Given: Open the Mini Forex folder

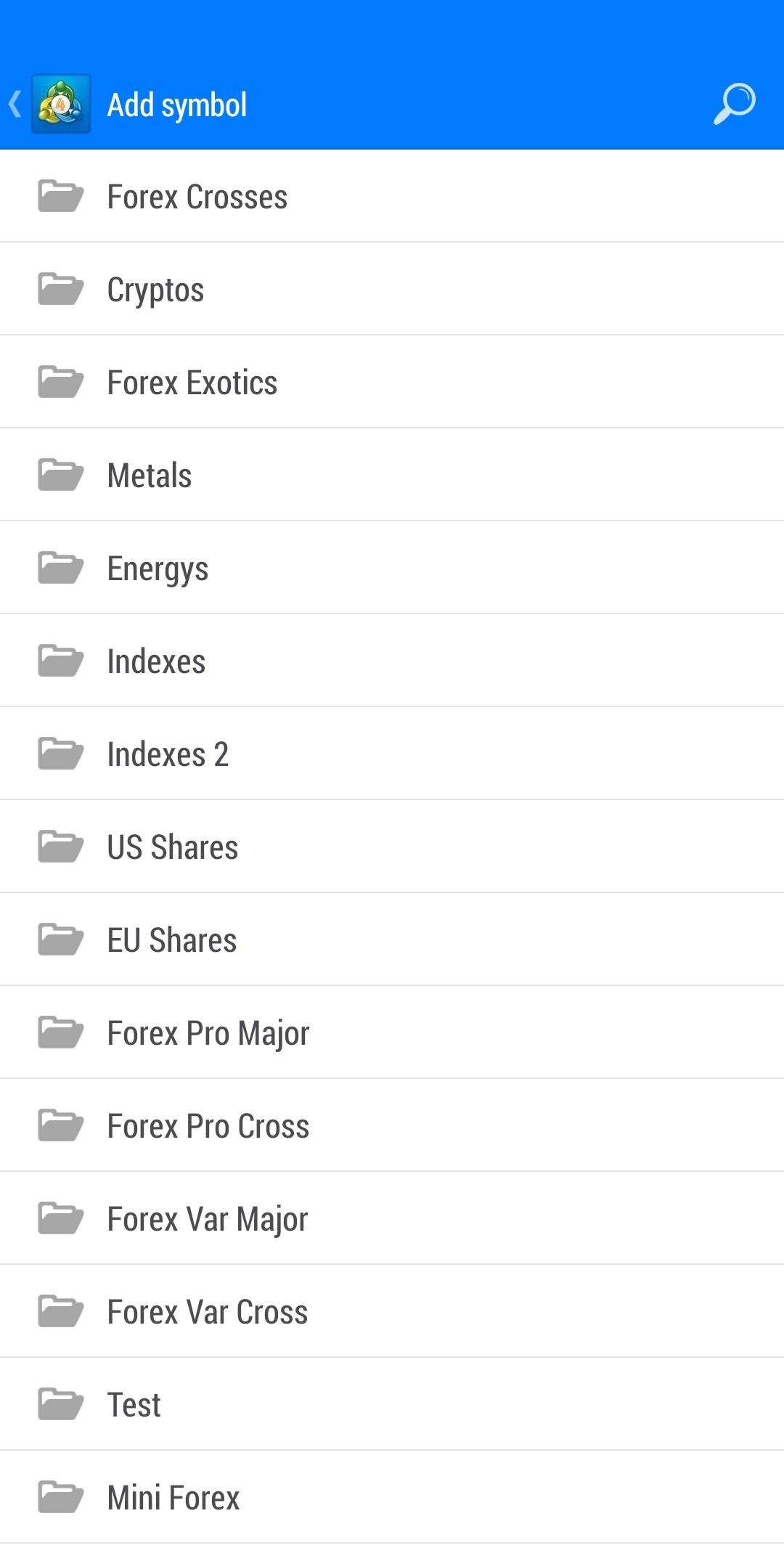Looking at the screenshot, I should pos(392,1497).
